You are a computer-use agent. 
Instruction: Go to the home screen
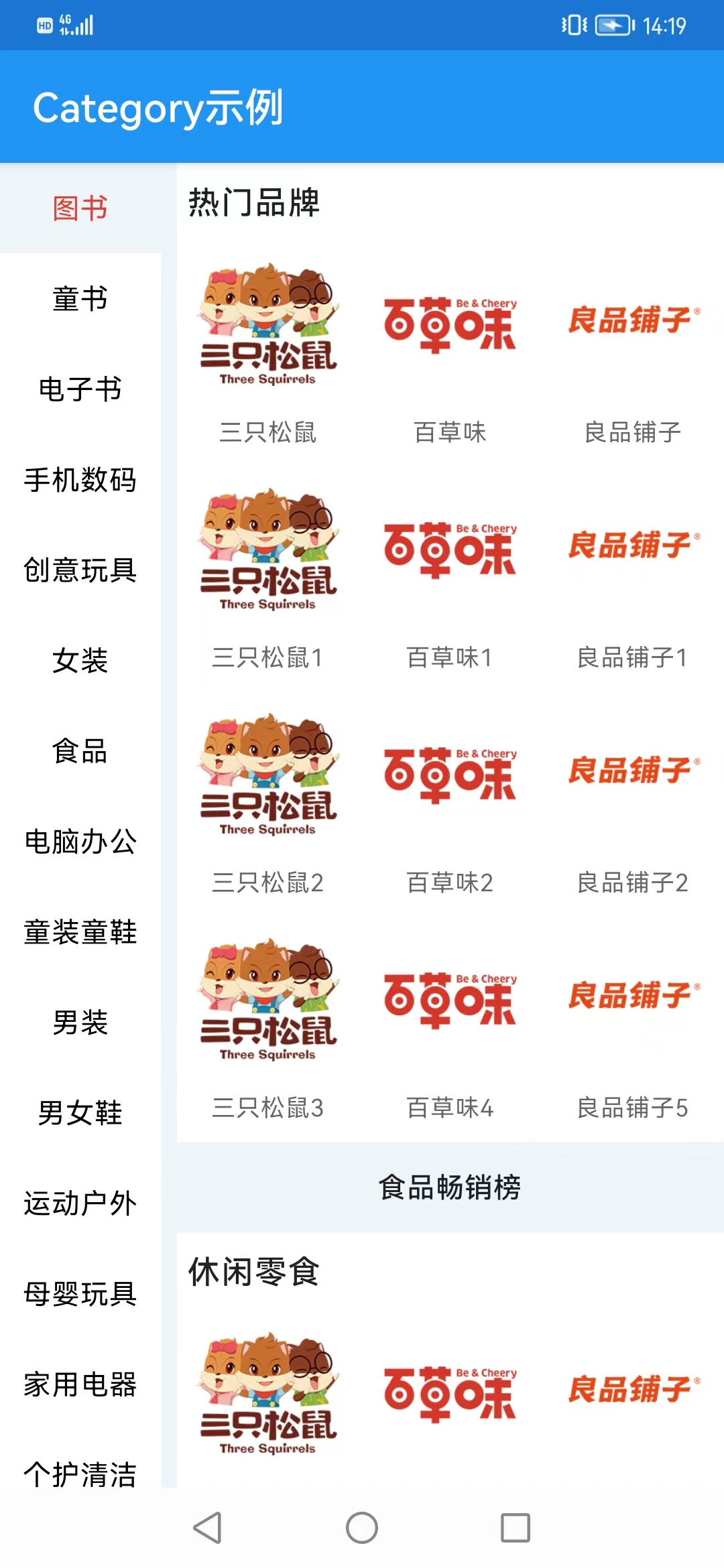362,1528
